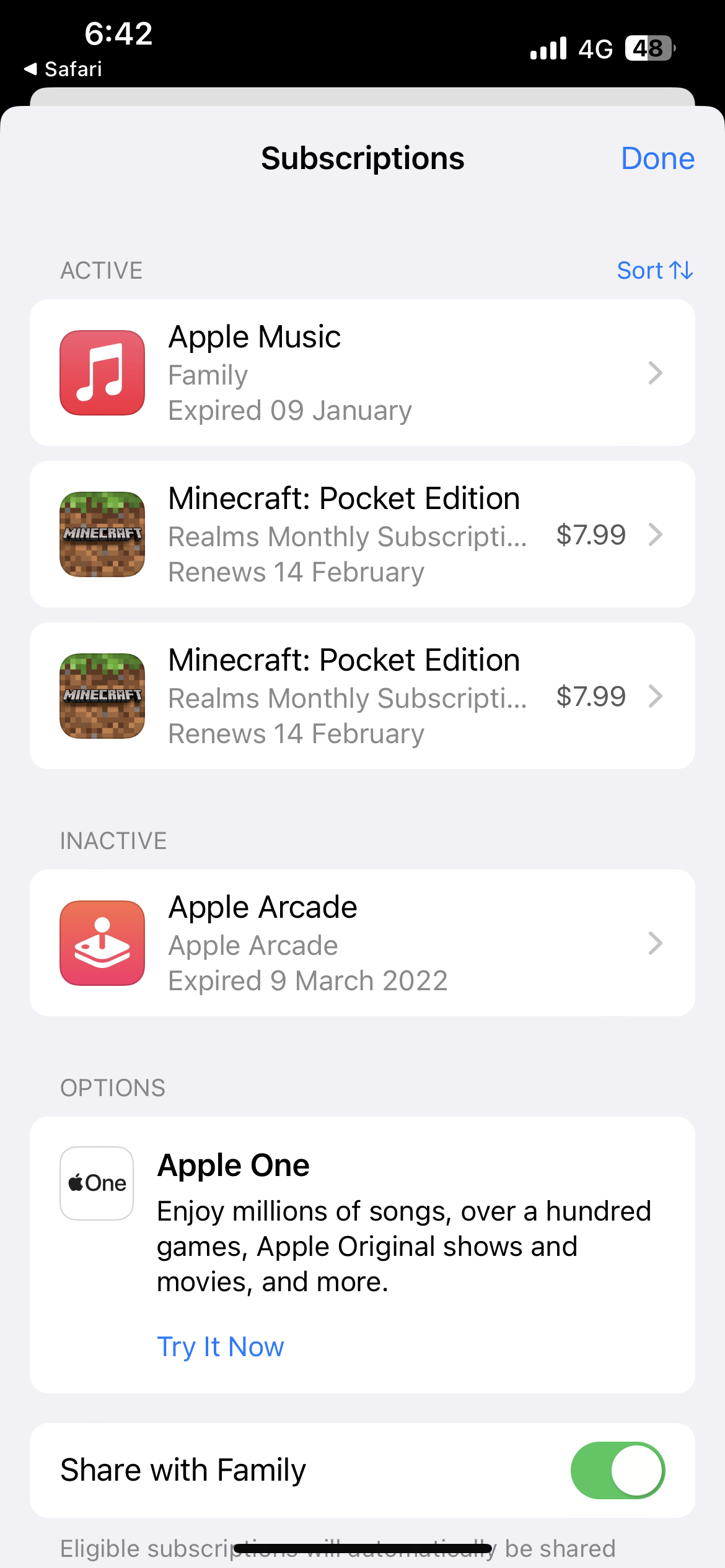Tap the Apple Arcade joystick icon

[102, 943]
